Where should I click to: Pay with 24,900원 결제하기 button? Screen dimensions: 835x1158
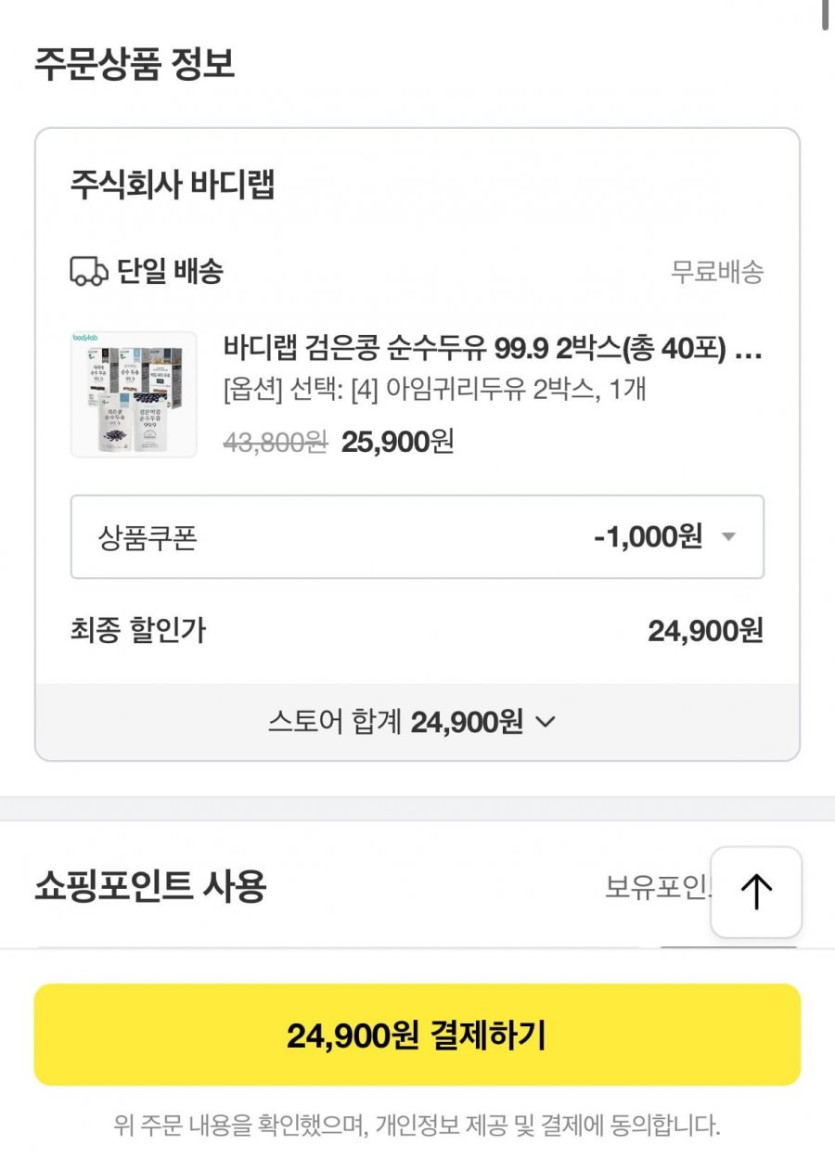point(417,1035)
